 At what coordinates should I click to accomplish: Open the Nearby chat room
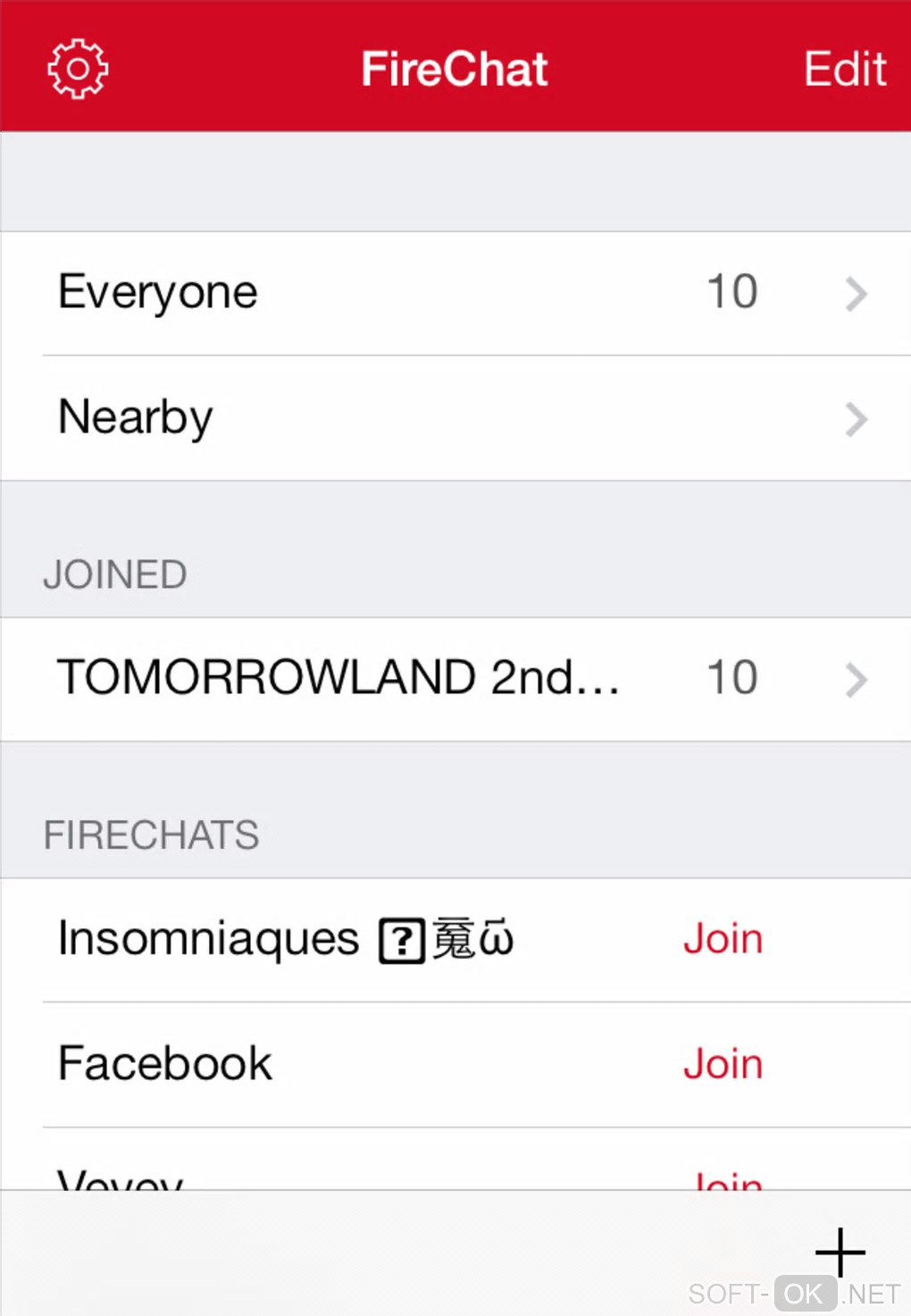pos(455,418)
